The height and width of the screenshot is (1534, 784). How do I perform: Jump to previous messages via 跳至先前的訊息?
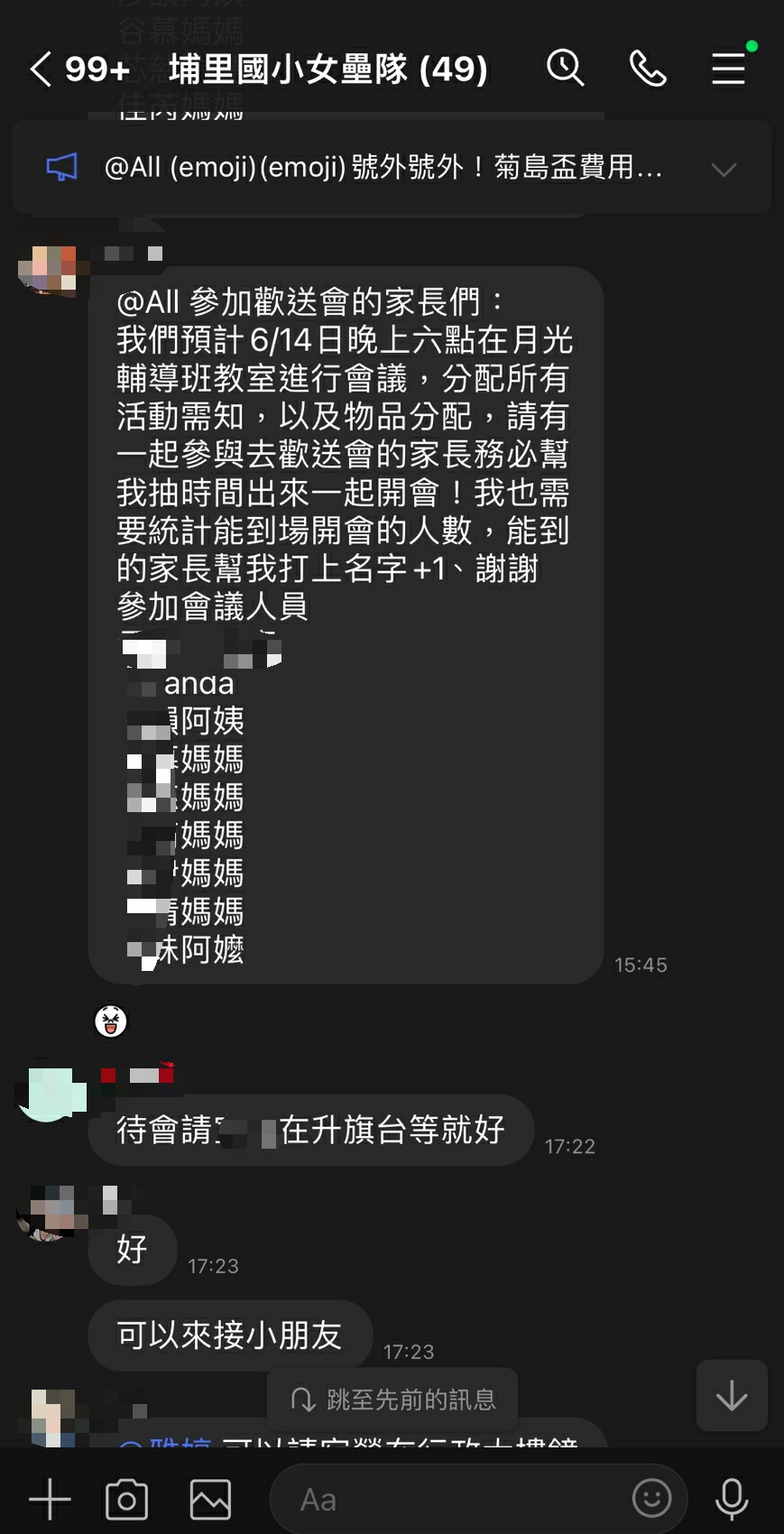pyautogui.click(x=393, y=1400)
